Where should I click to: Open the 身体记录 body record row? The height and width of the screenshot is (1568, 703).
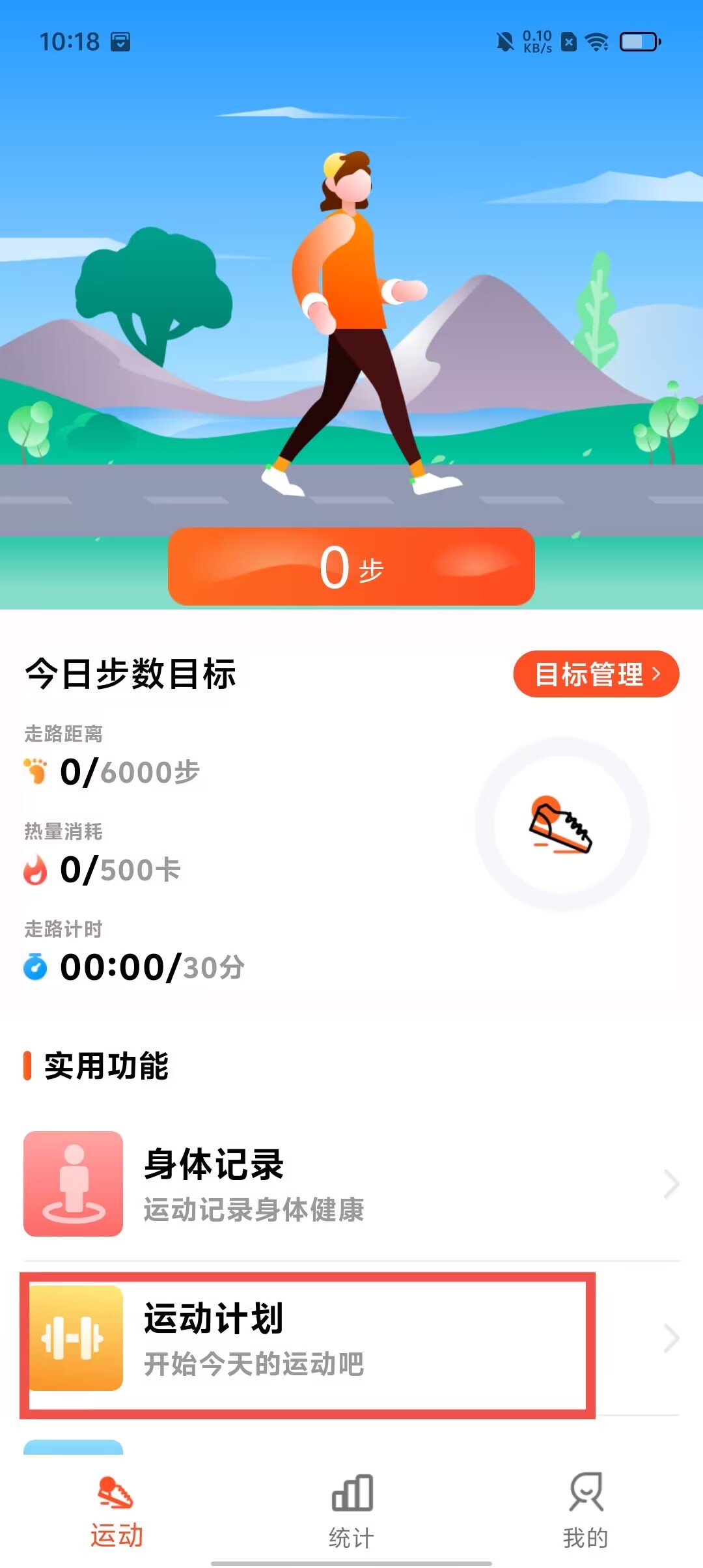pyautogui.click(x=351, y=1184)
